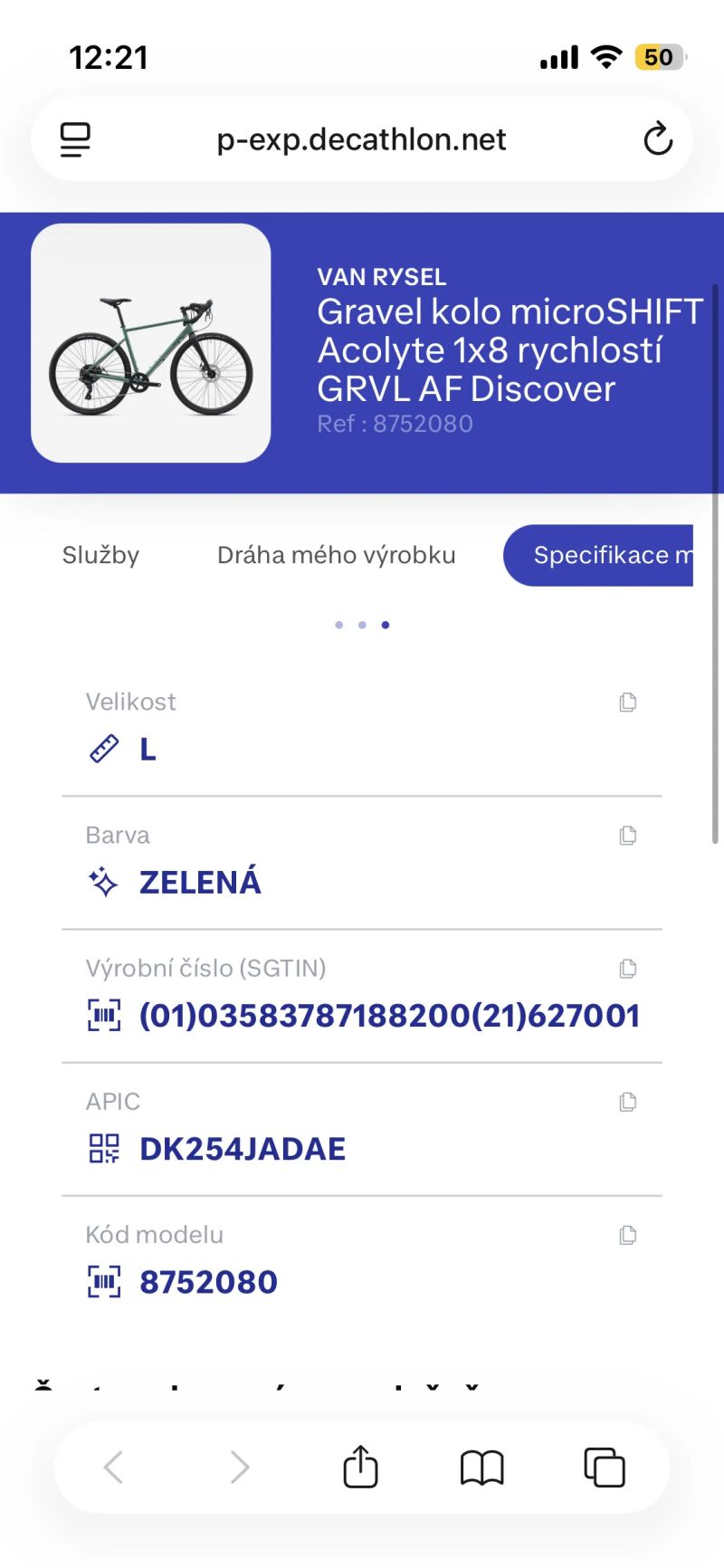Copy the Barva value
The height and width of the screenshot is (1568, 724).
click(x=627, y=836)
